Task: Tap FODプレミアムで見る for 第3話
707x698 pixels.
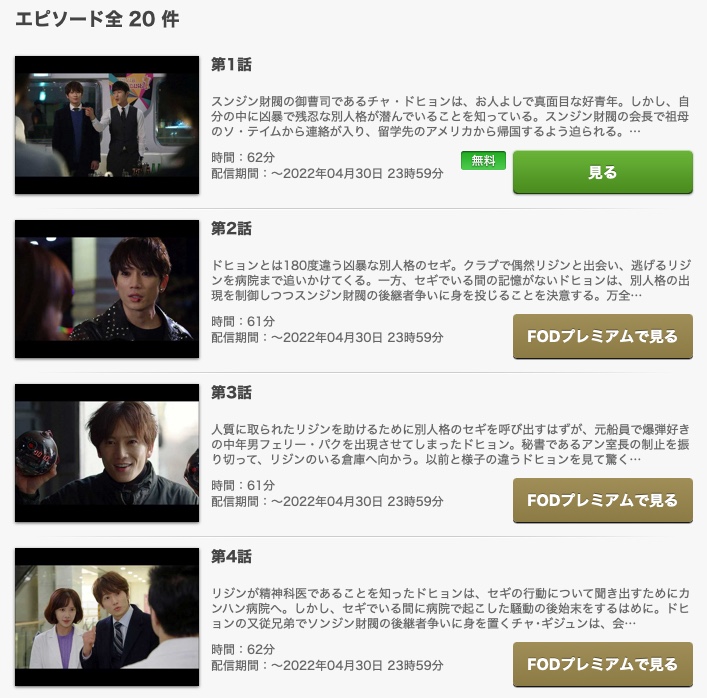Action: (602, 500)
